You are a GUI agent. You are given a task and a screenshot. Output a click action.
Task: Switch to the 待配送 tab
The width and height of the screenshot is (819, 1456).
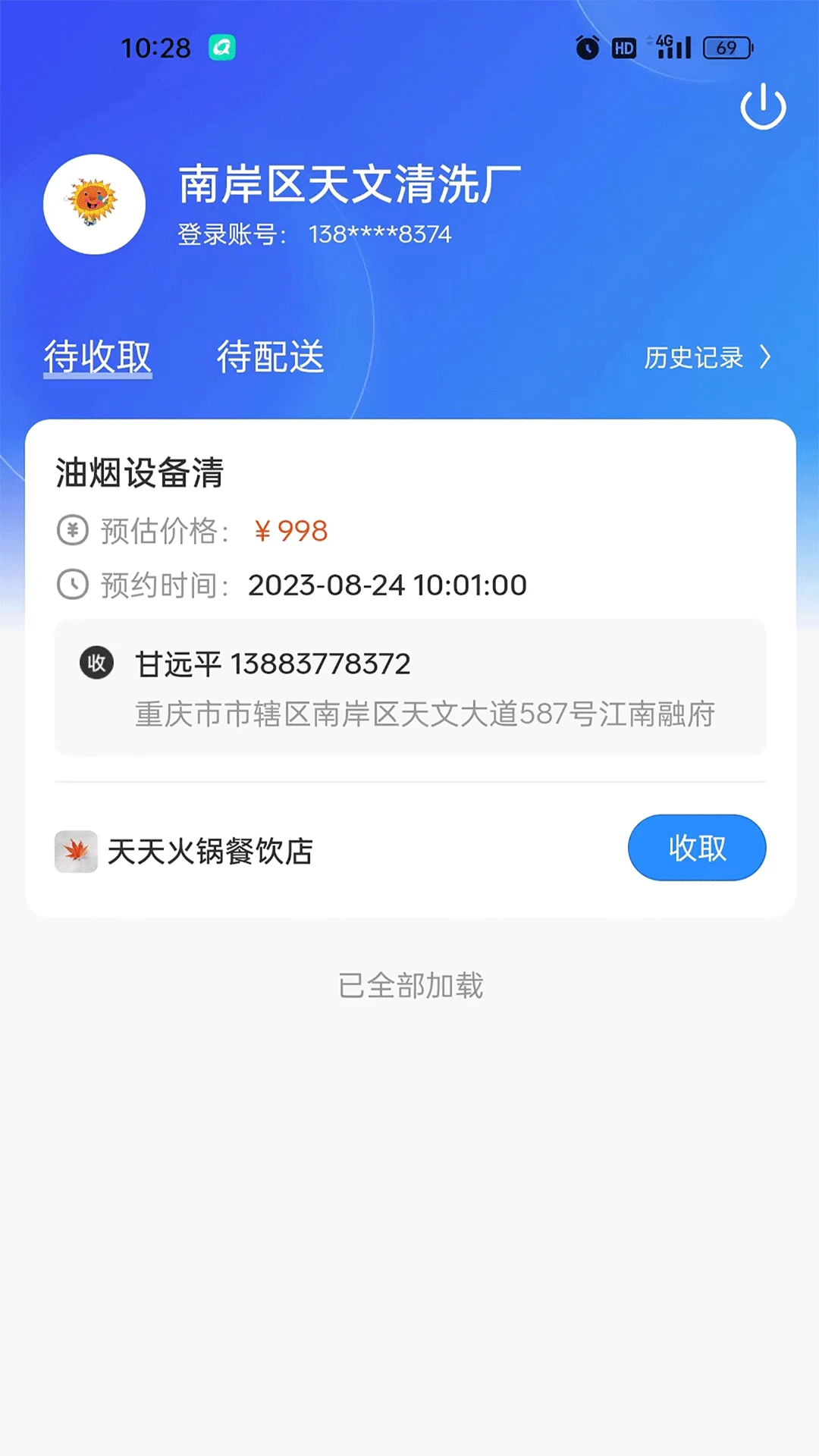[270, 356]
